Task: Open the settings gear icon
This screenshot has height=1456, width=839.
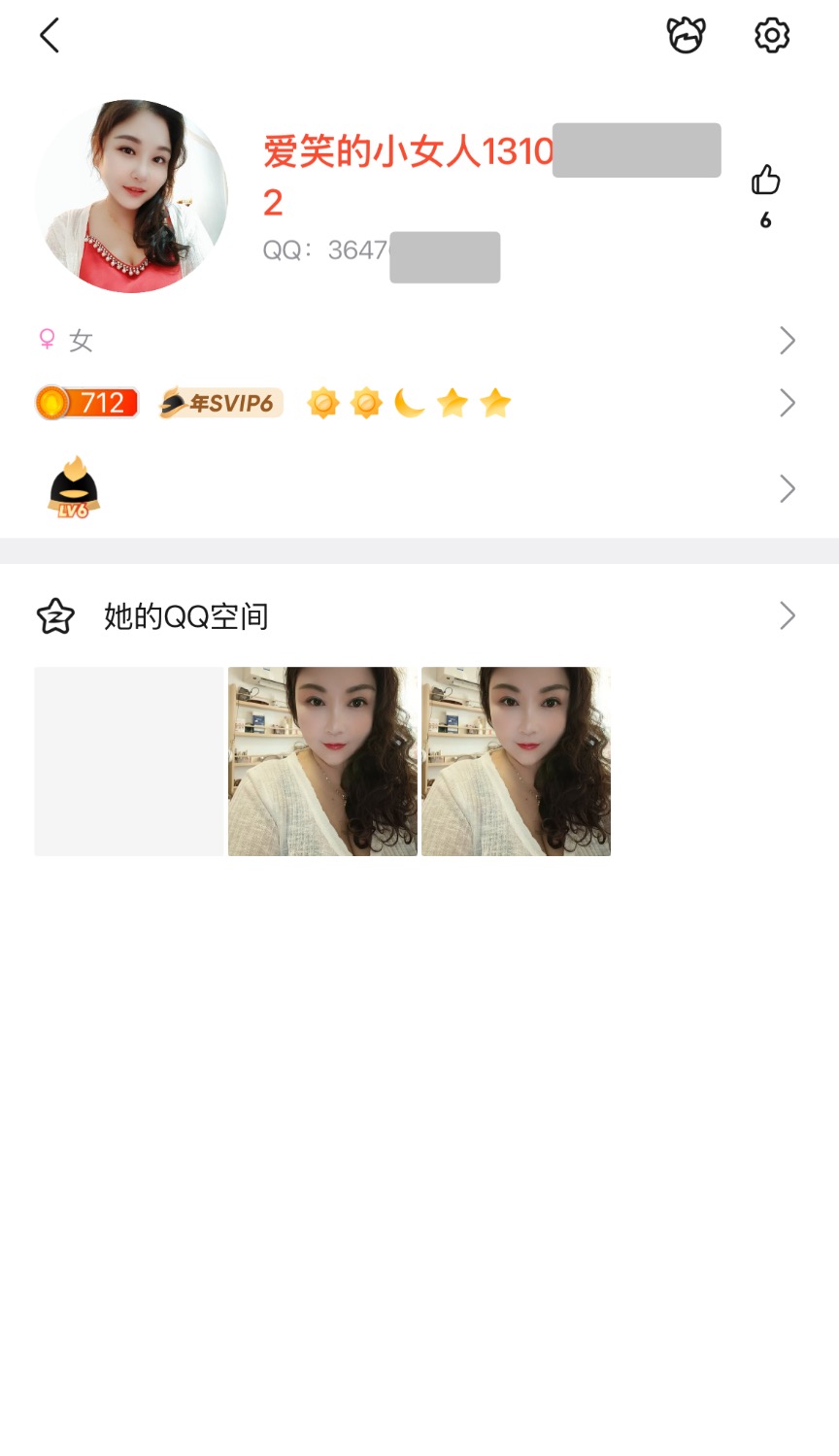Action: click(x=772, y=36)
